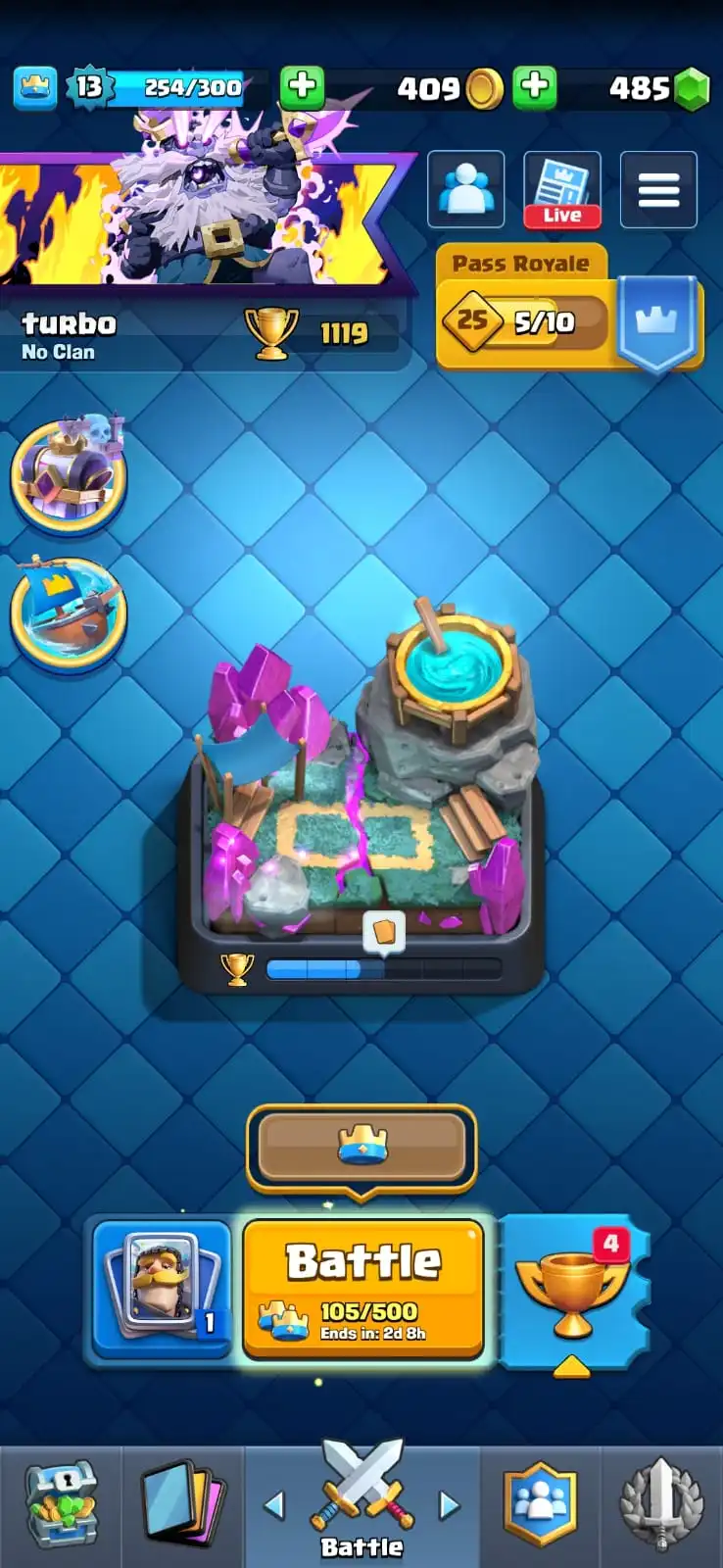Open the hamburger menu

(x=658, y=190)
